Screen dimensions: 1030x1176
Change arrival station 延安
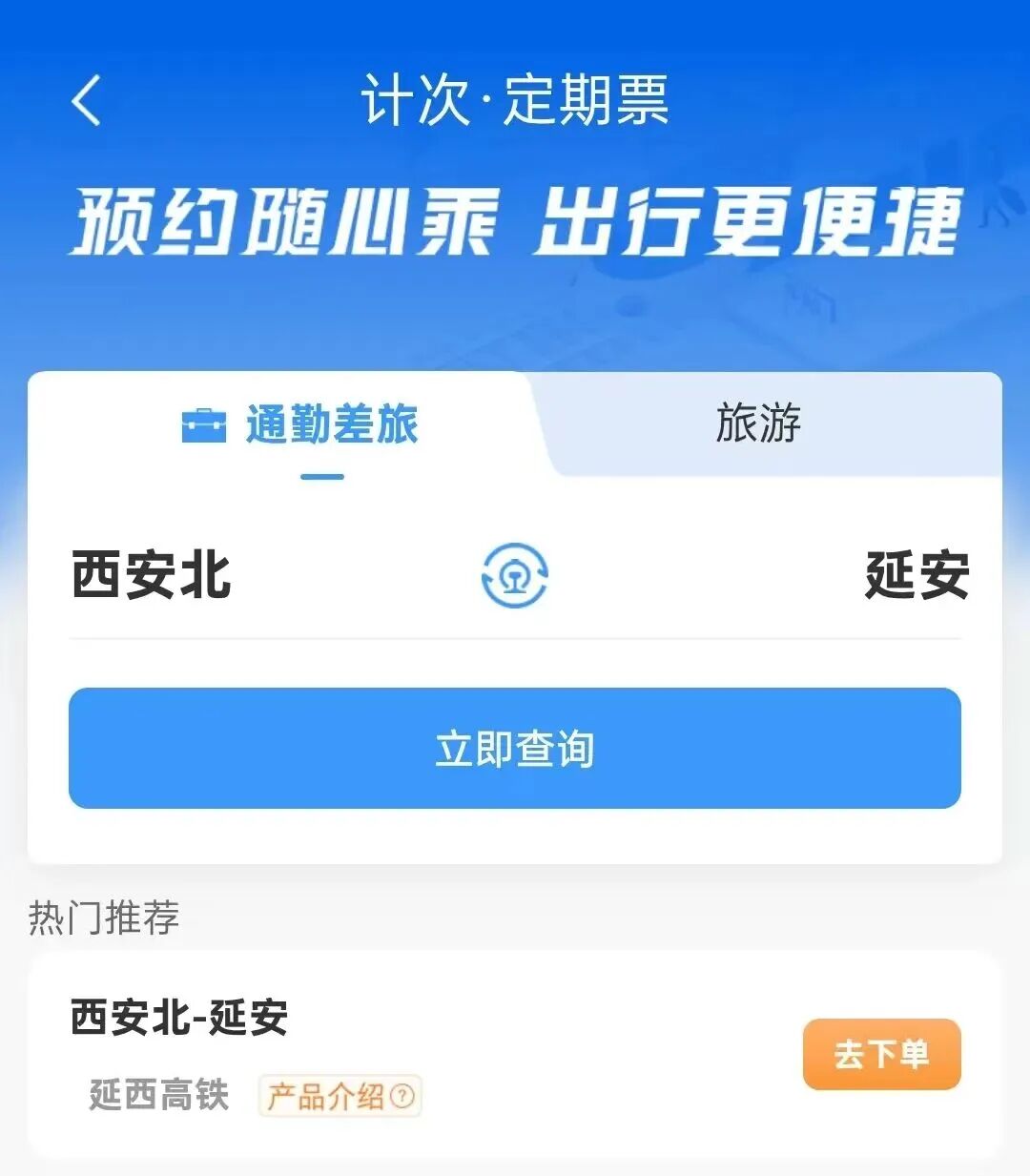coord(917,575)
